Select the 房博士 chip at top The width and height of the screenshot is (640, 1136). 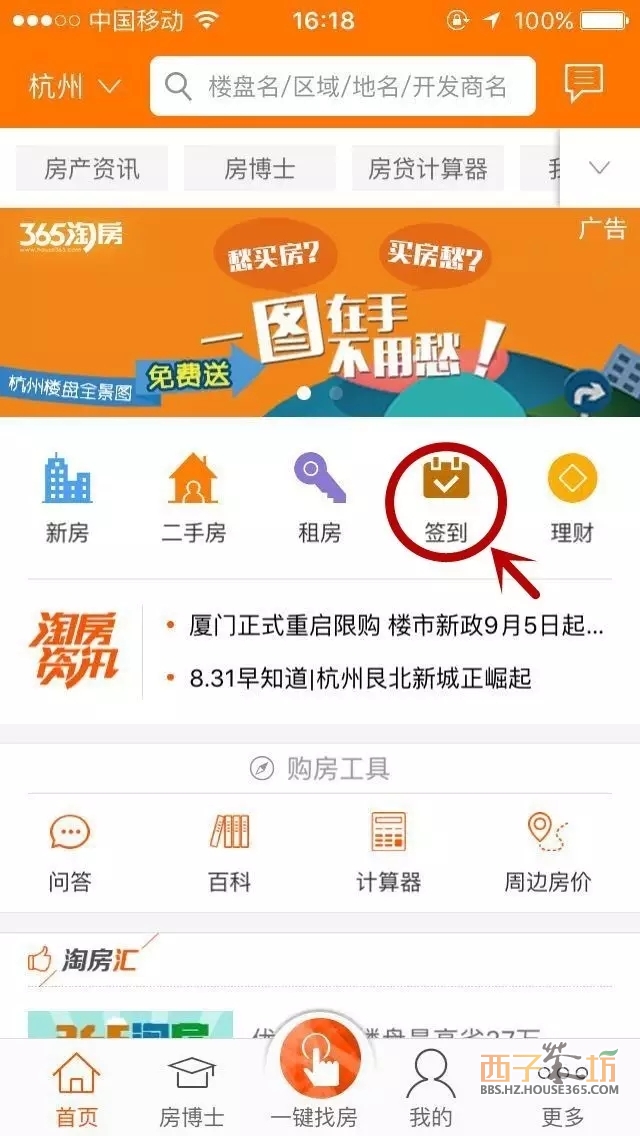coord(259,169)
